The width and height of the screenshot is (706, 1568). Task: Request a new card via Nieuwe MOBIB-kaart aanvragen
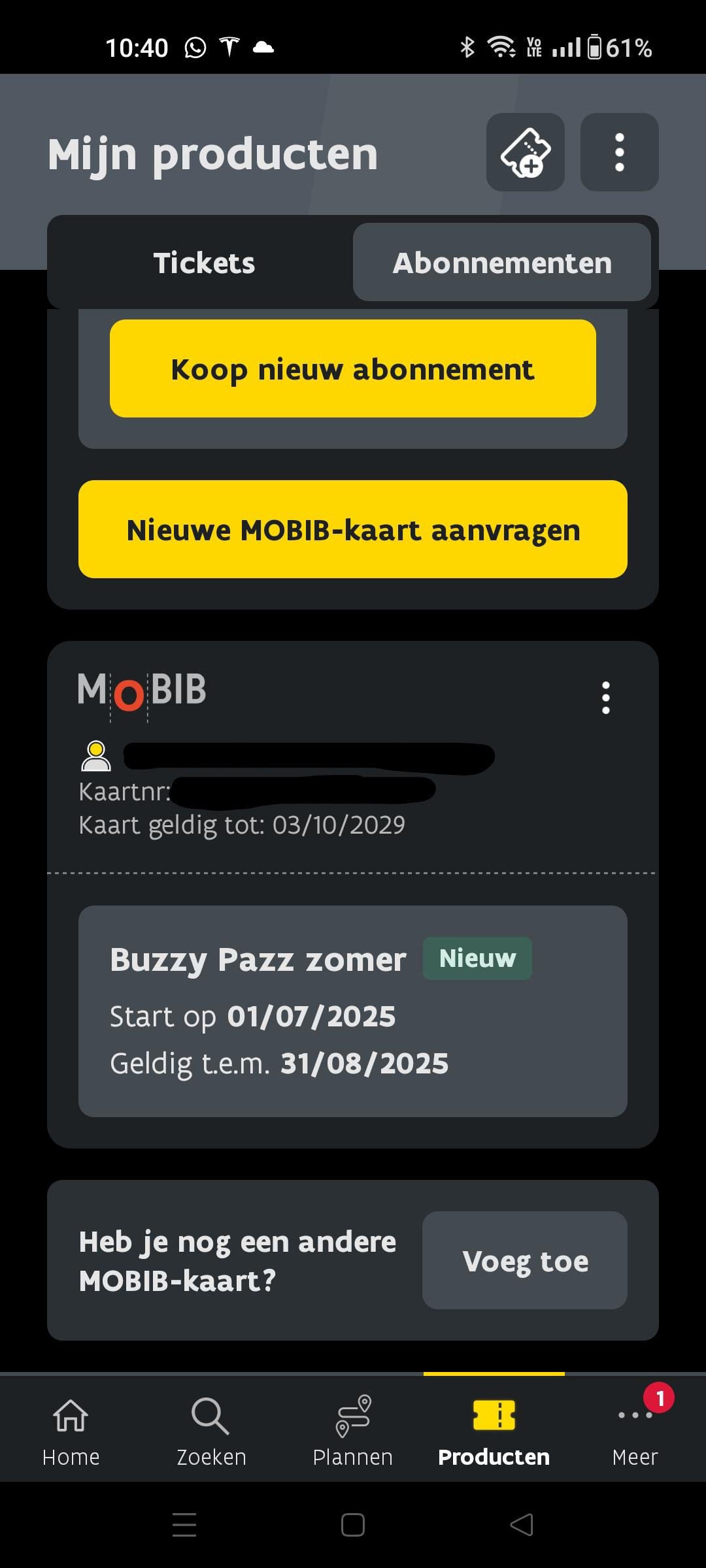tap(353, 529)
